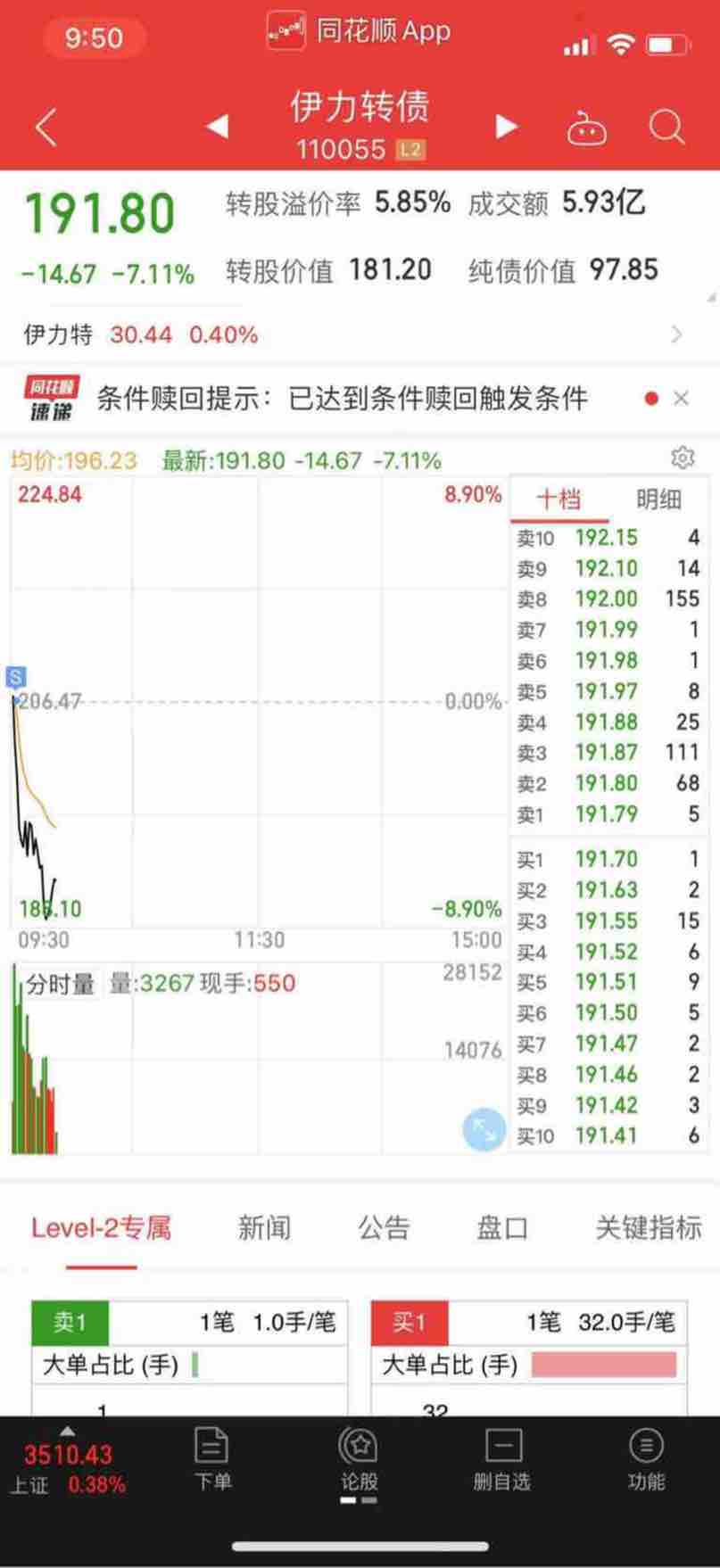The height and width of the screenshot is (1568, 720).
Task: Open the 功能 menu
Action: coord(647,1459)
